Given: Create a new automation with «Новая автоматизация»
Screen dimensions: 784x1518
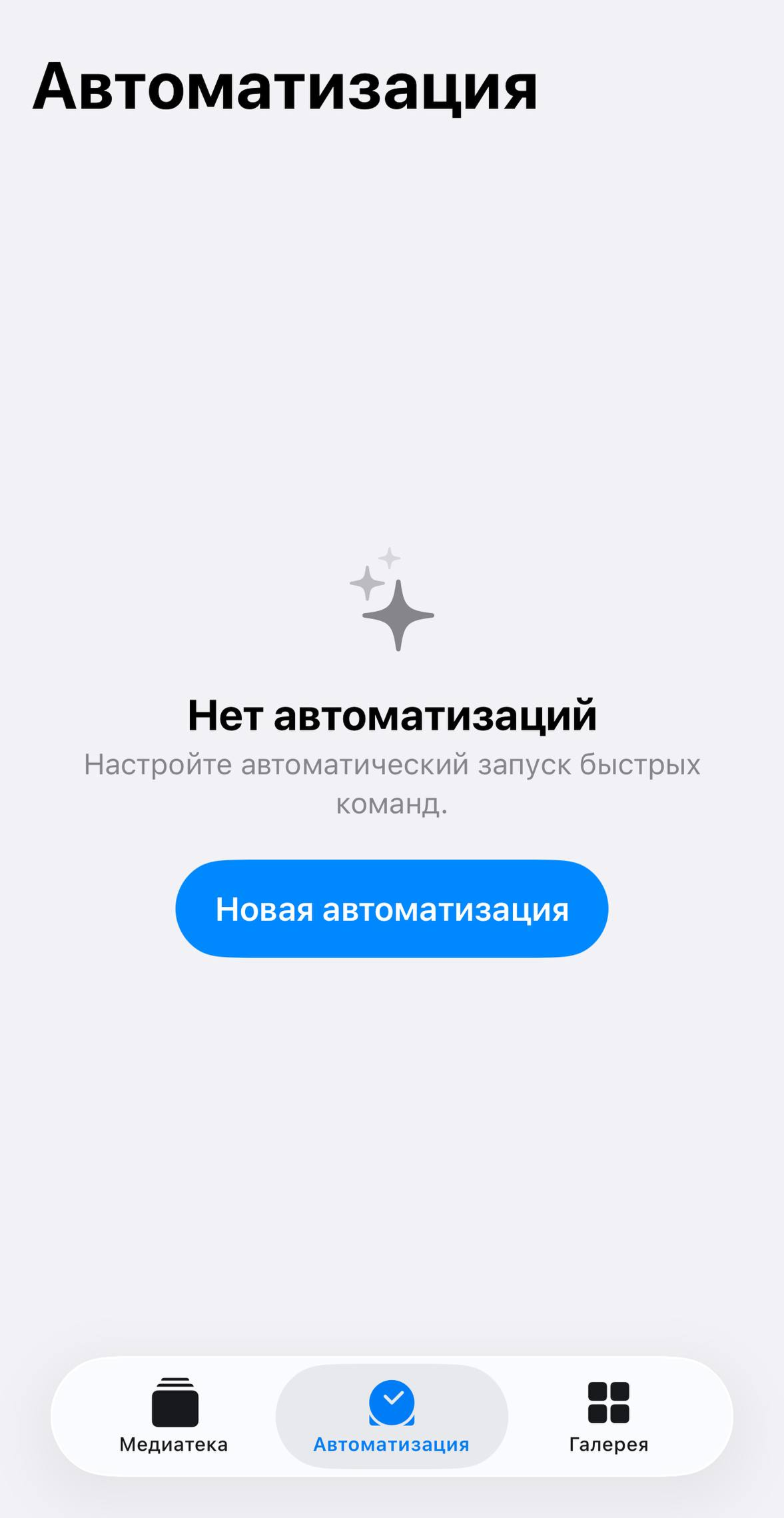Looking at the screenshot, I should tap(392, 908).
